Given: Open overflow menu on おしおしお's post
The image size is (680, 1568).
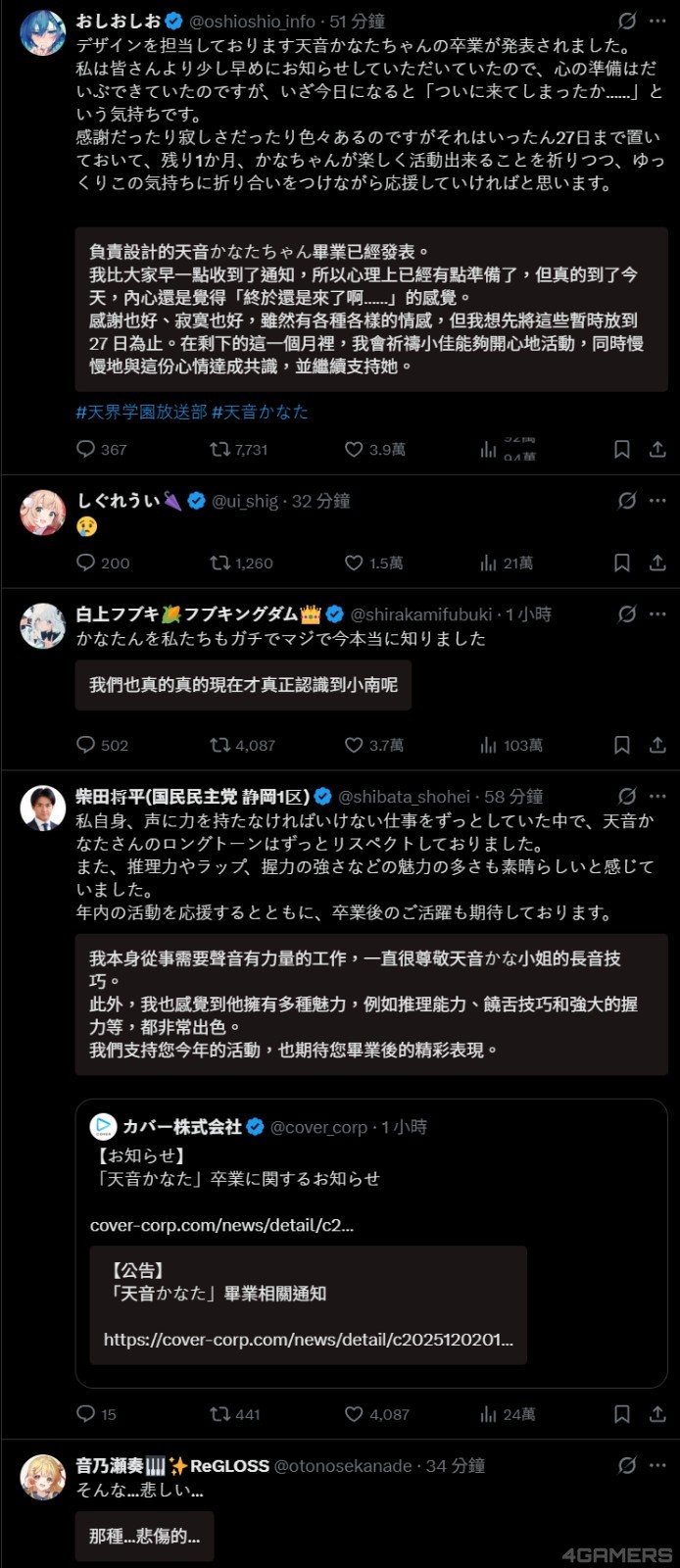Looking at the screenshot, I should 657,21.
